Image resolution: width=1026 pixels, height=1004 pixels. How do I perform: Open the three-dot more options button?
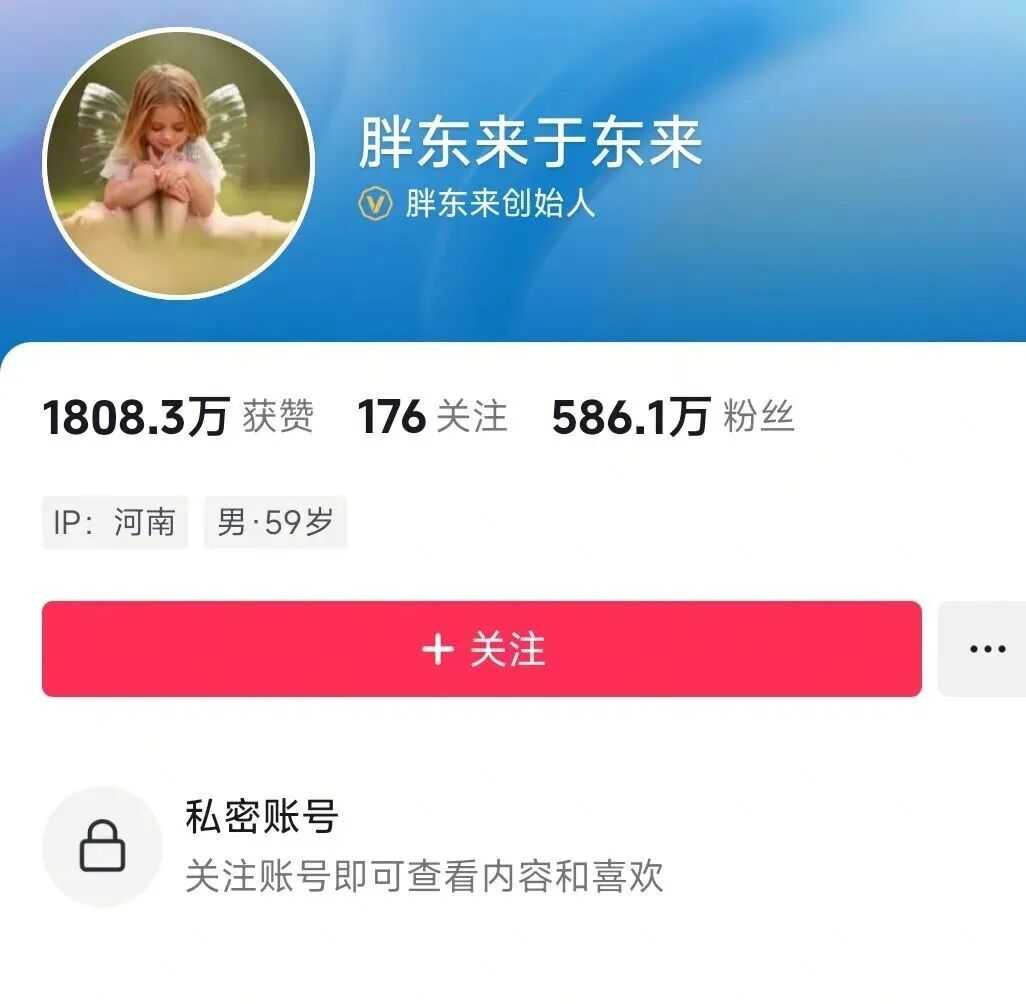[x=986, y=649]
